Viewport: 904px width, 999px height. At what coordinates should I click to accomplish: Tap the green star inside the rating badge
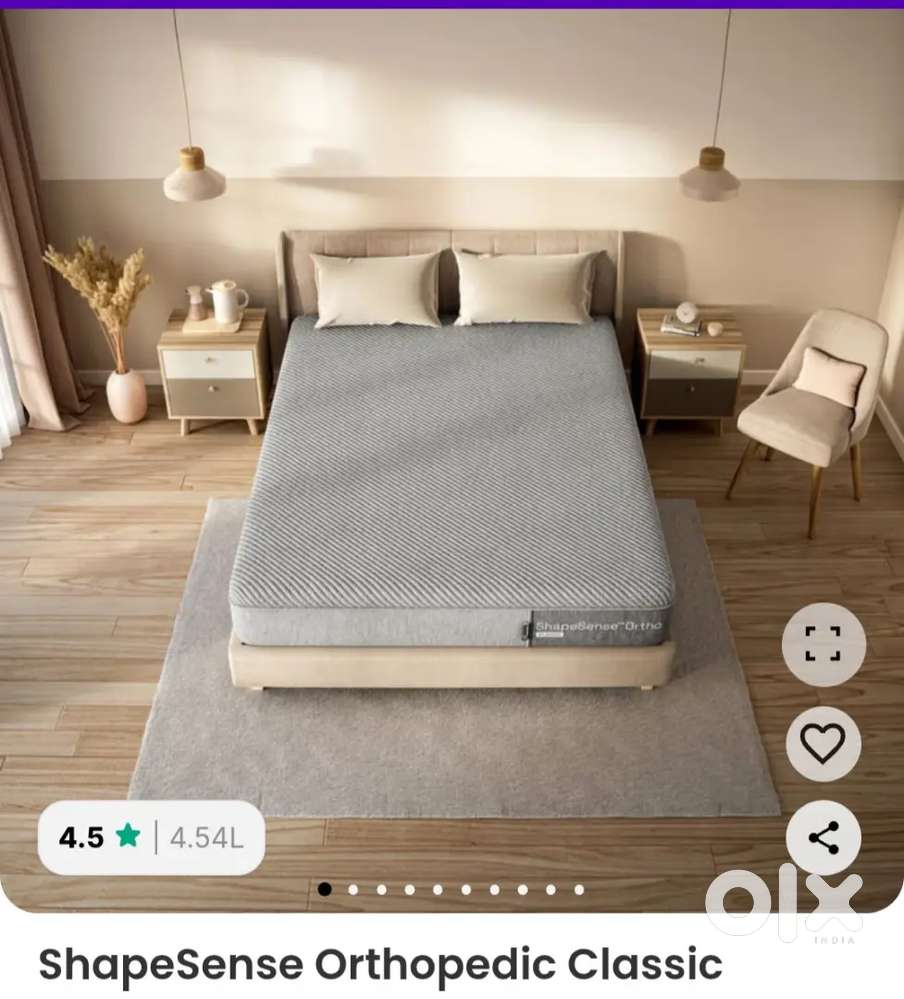pos(129,838)
